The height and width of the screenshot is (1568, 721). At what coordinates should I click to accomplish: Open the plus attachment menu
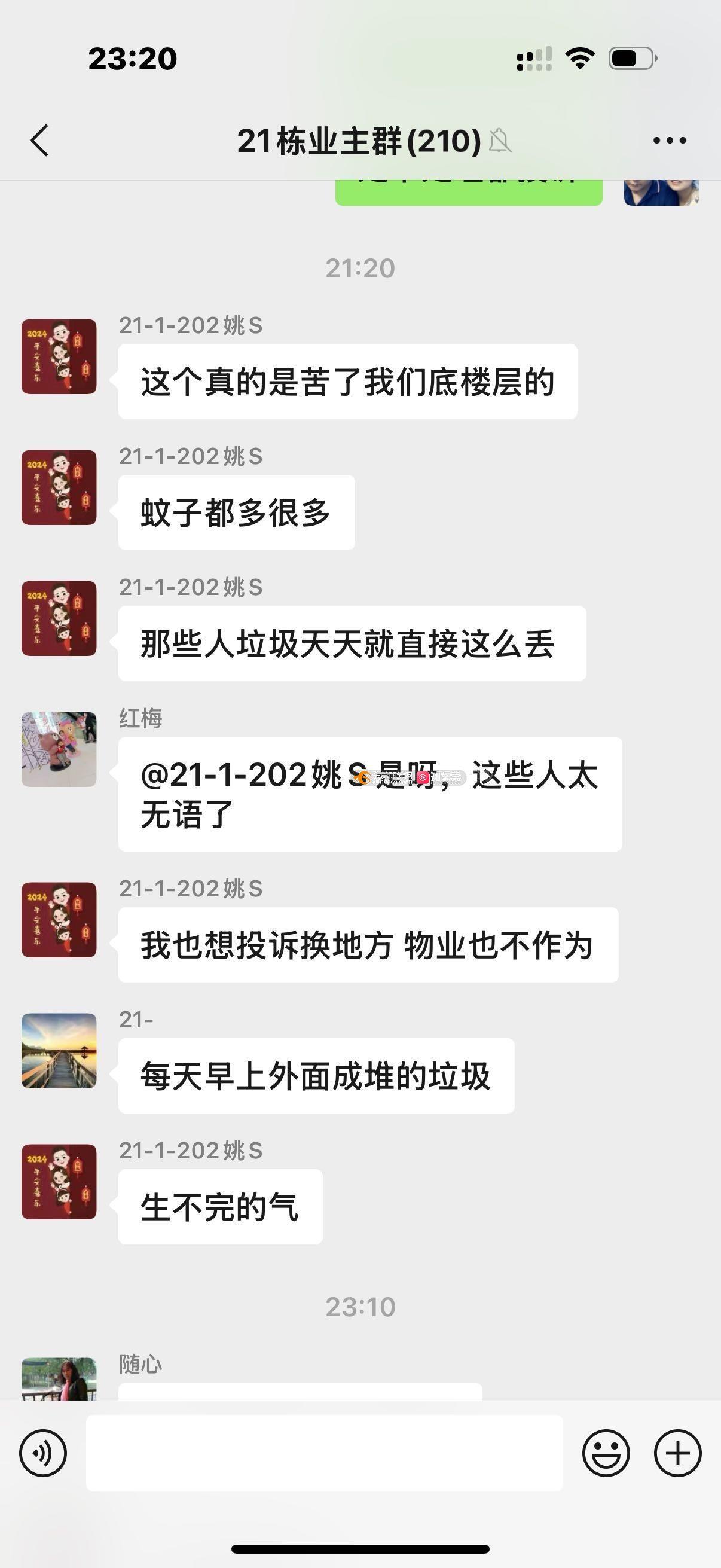(x=677, y=1453)
